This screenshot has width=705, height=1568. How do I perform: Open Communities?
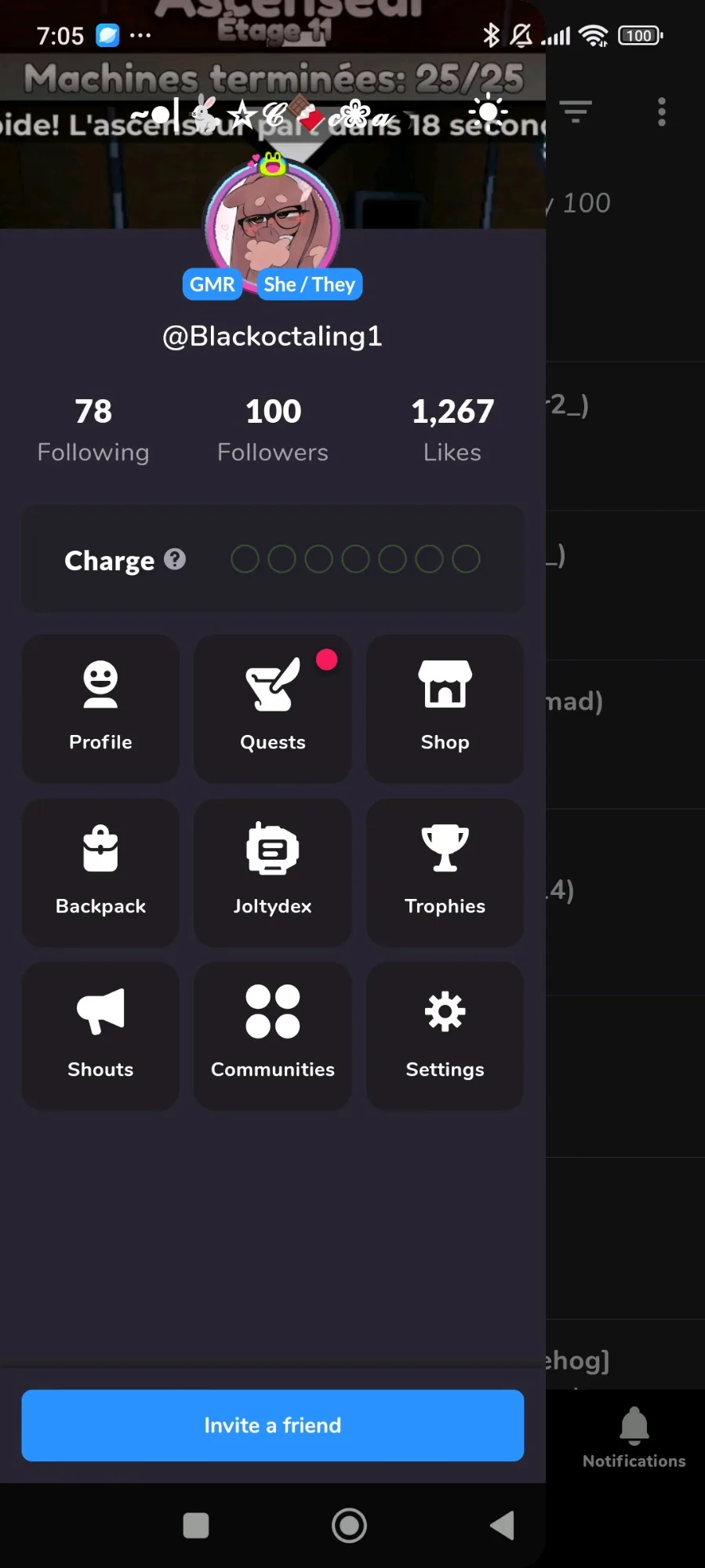point(272,1036)
